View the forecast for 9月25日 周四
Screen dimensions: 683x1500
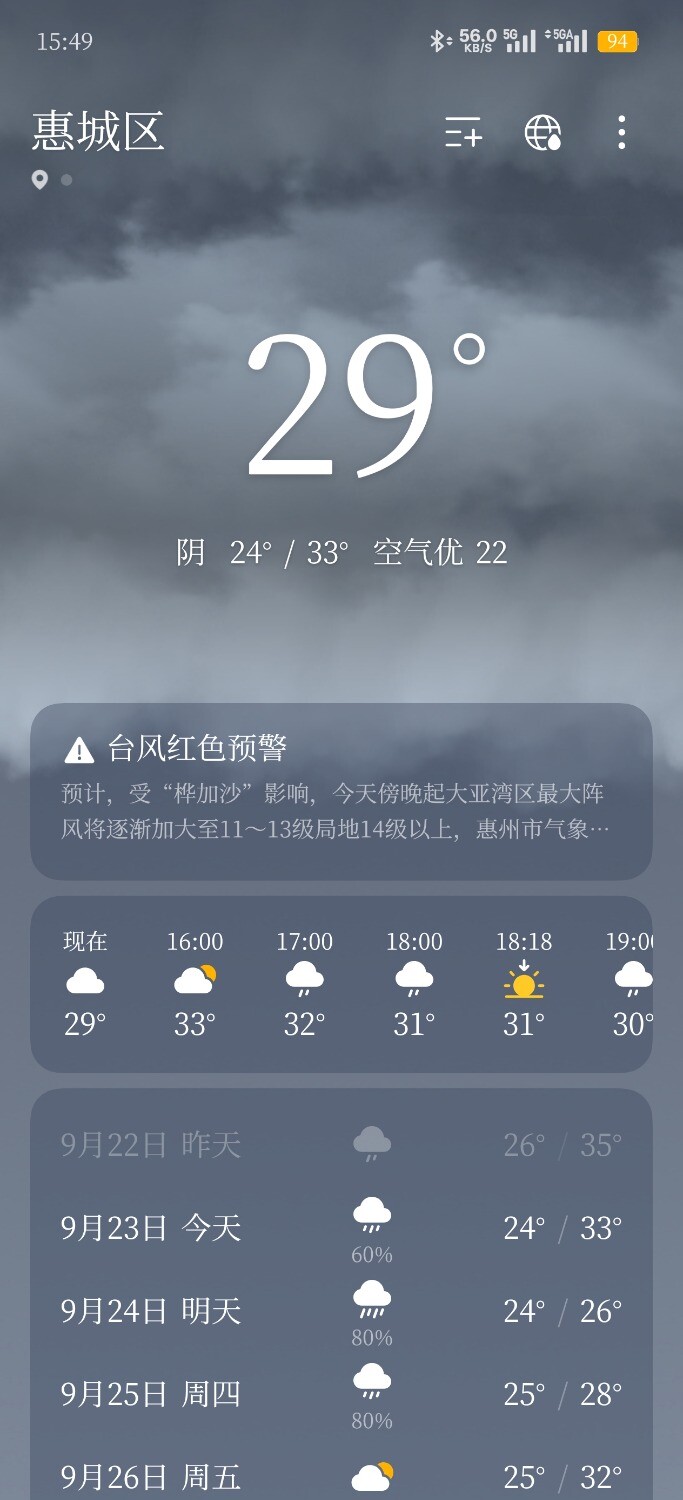(x=341, y=1394)
